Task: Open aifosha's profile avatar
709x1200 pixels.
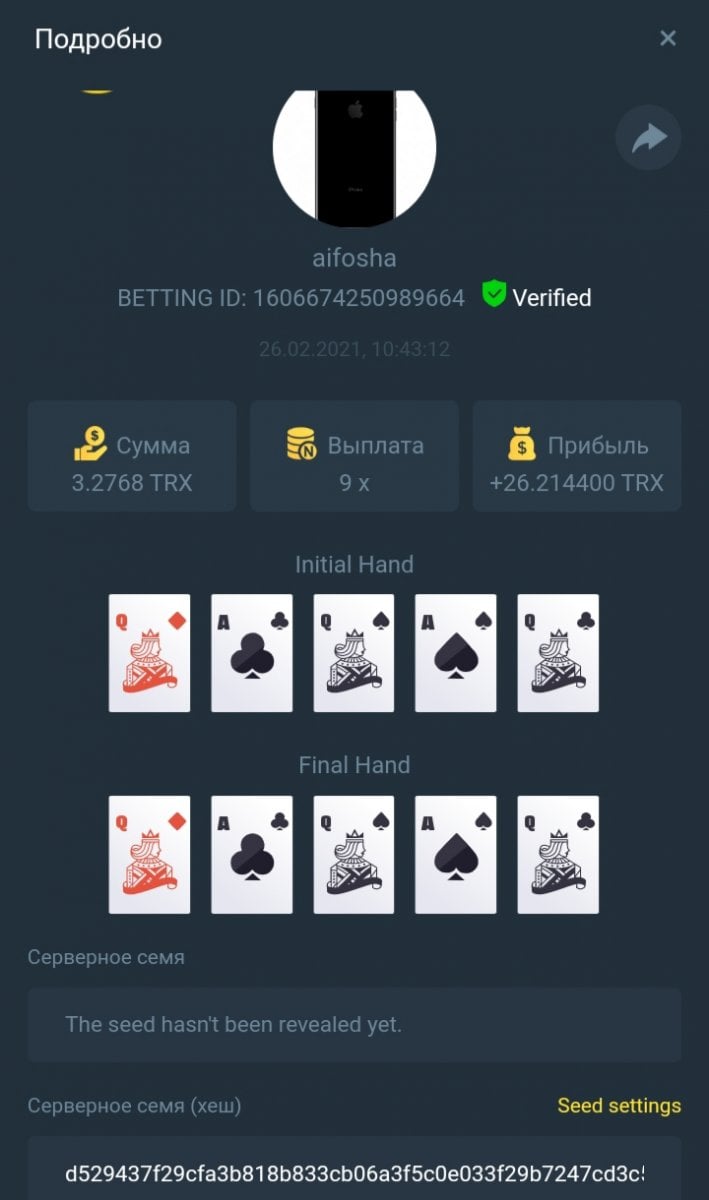Action: pyautogui.click(x=354, y=155)
